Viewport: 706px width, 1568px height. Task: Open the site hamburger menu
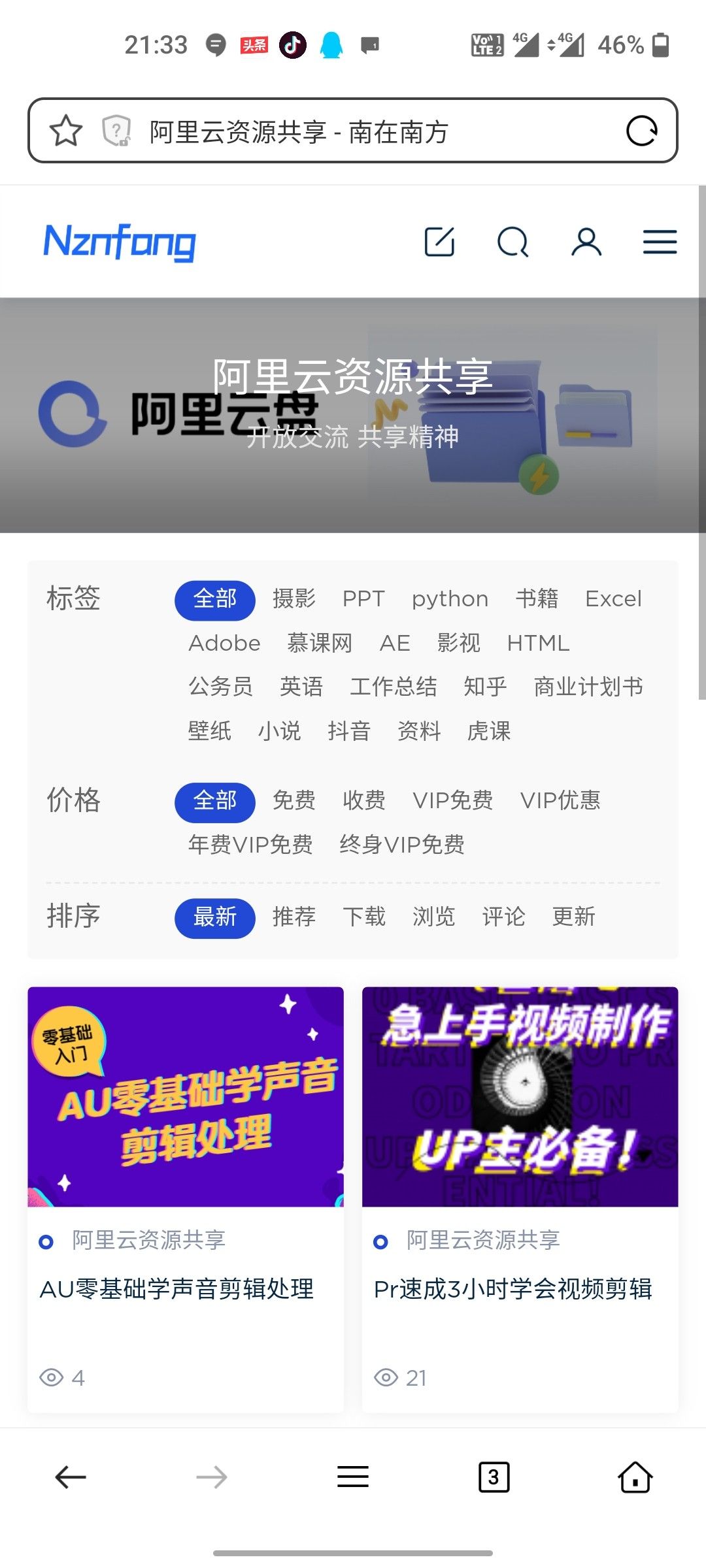[660, 242]
